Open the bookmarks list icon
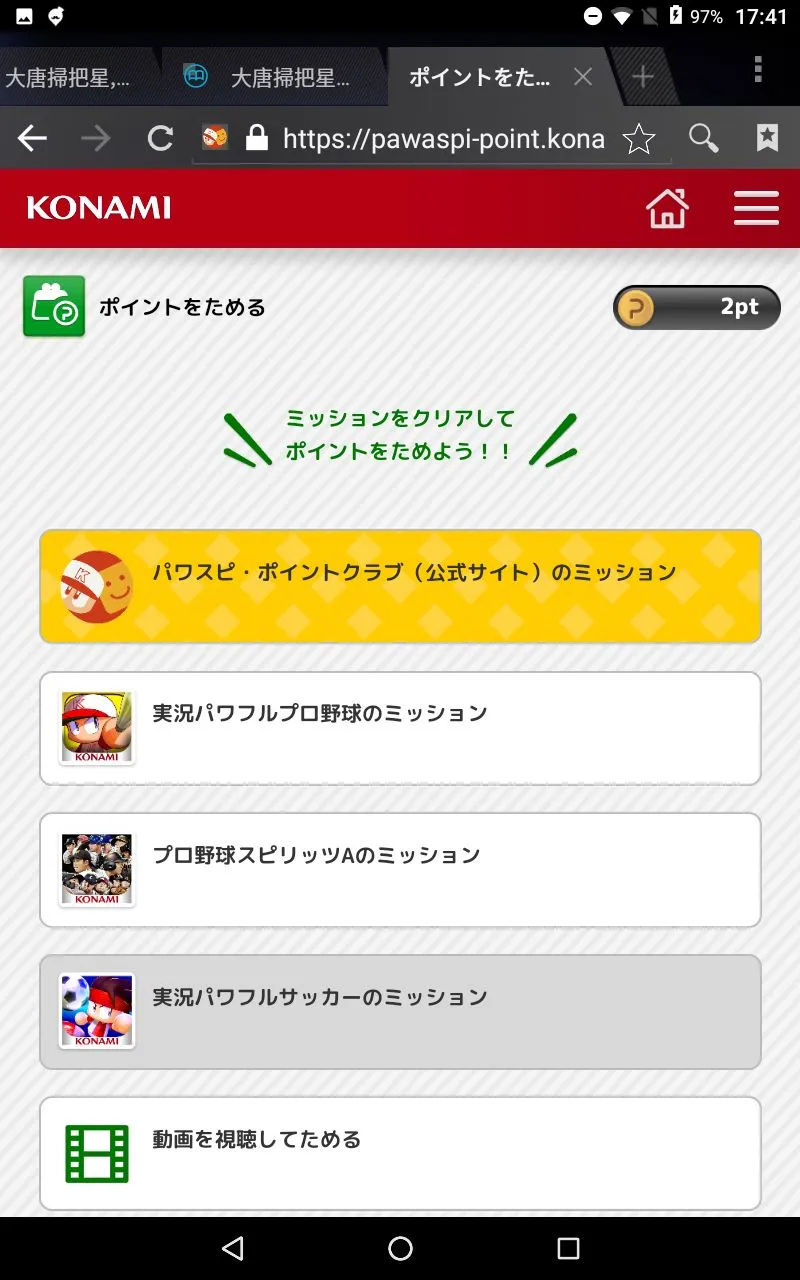 tap(767, 138)
